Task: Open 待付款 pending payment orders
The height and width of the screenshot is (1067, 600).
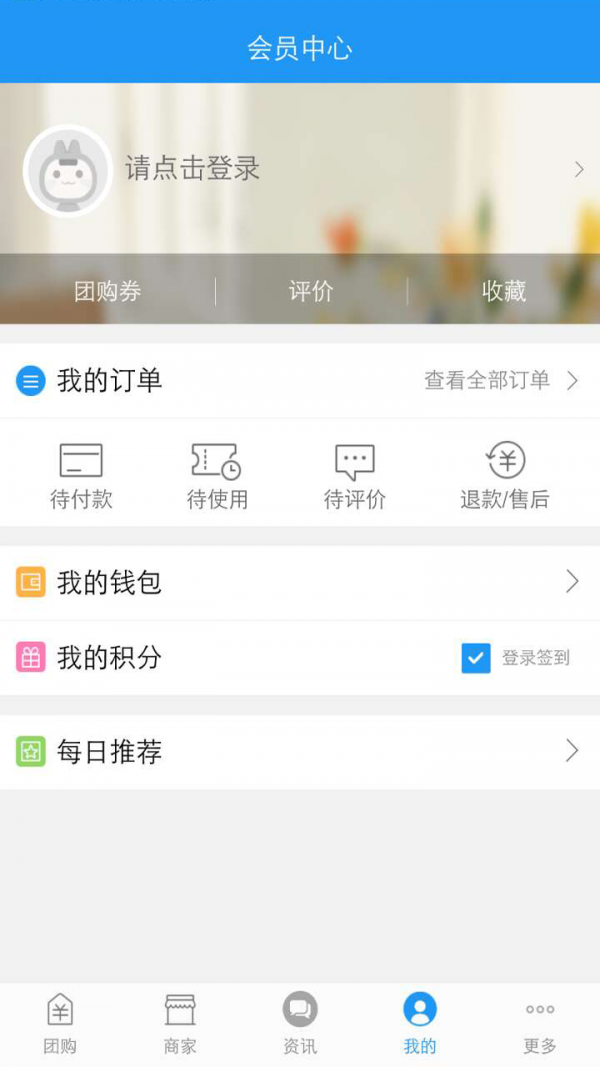Action: pyautogui.click(x=81, y=476)
